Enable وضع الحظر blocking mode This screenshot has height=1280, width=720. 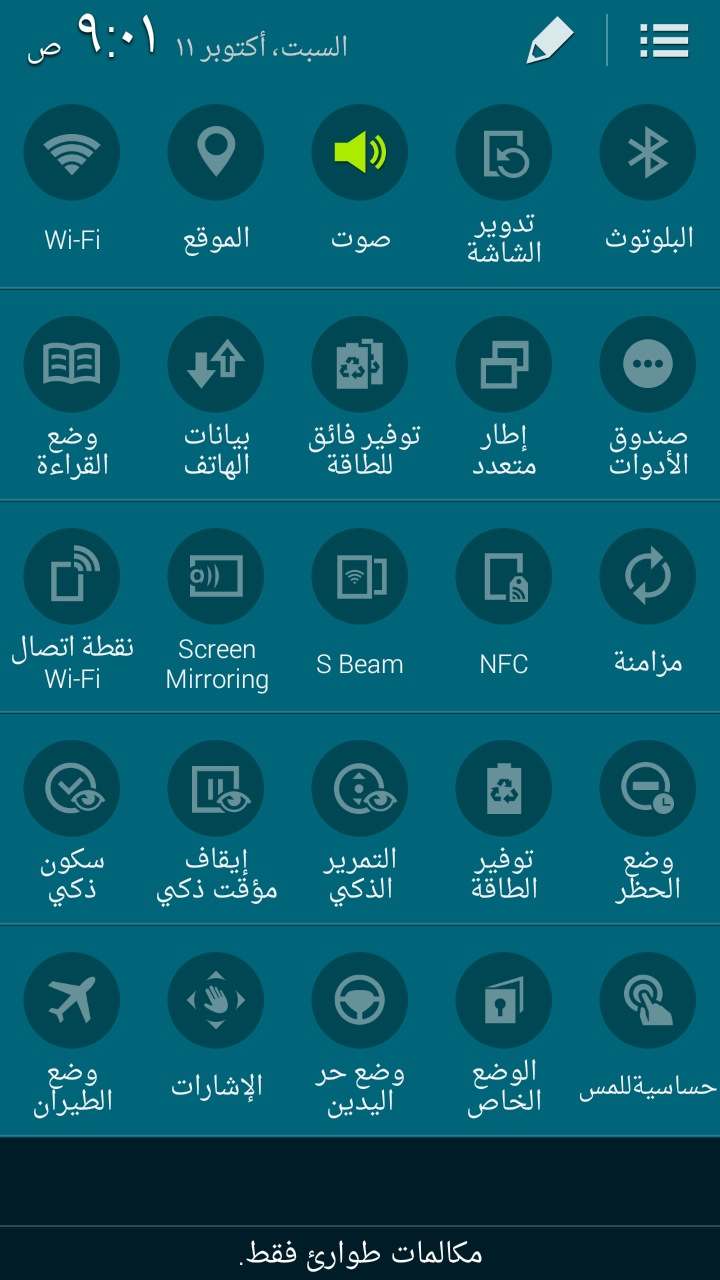(648, 789)
